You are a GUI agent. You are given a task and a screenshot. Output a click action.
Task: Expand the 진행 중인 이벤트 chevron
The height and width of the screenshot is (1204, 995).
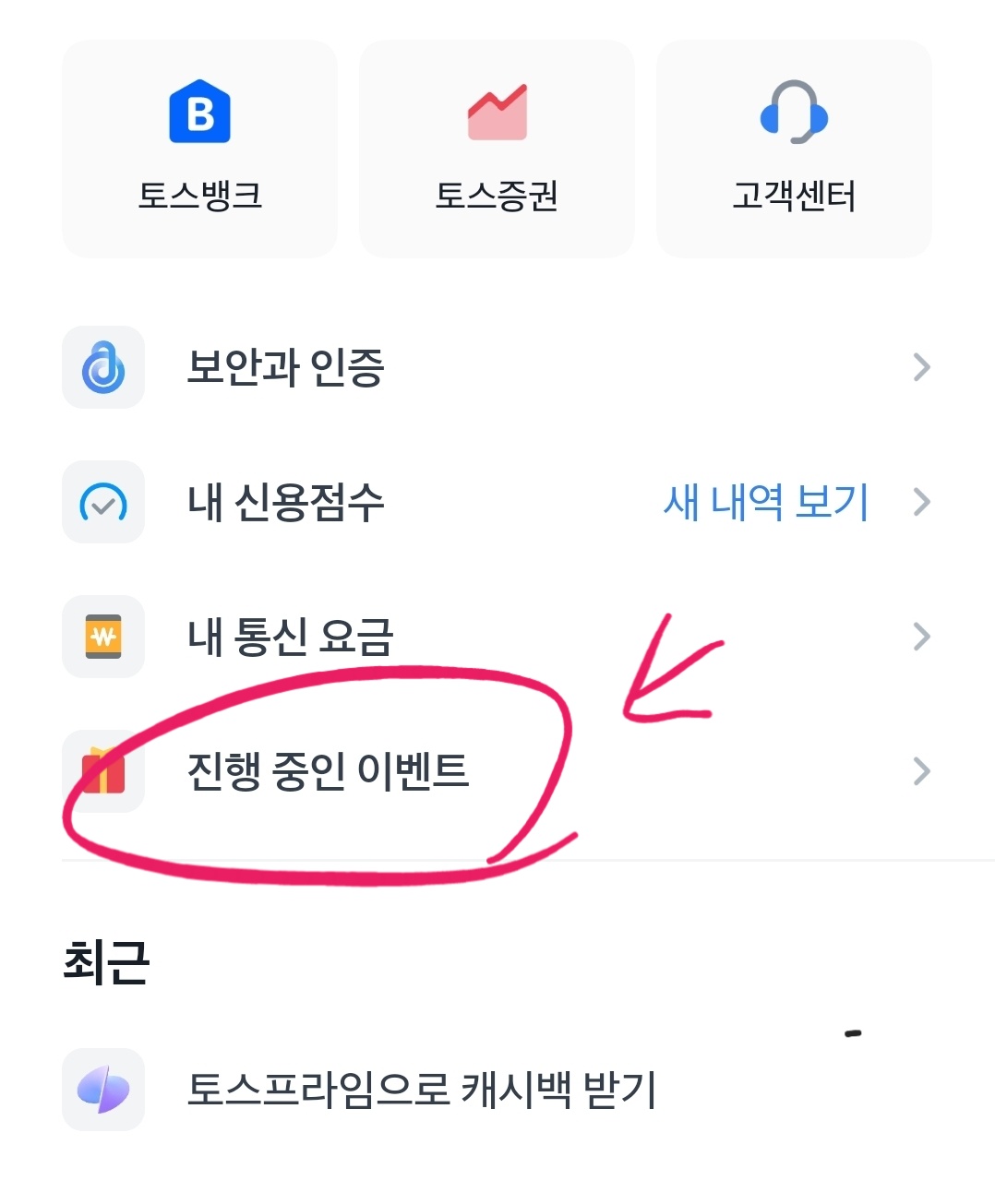[x=922, y=771]
